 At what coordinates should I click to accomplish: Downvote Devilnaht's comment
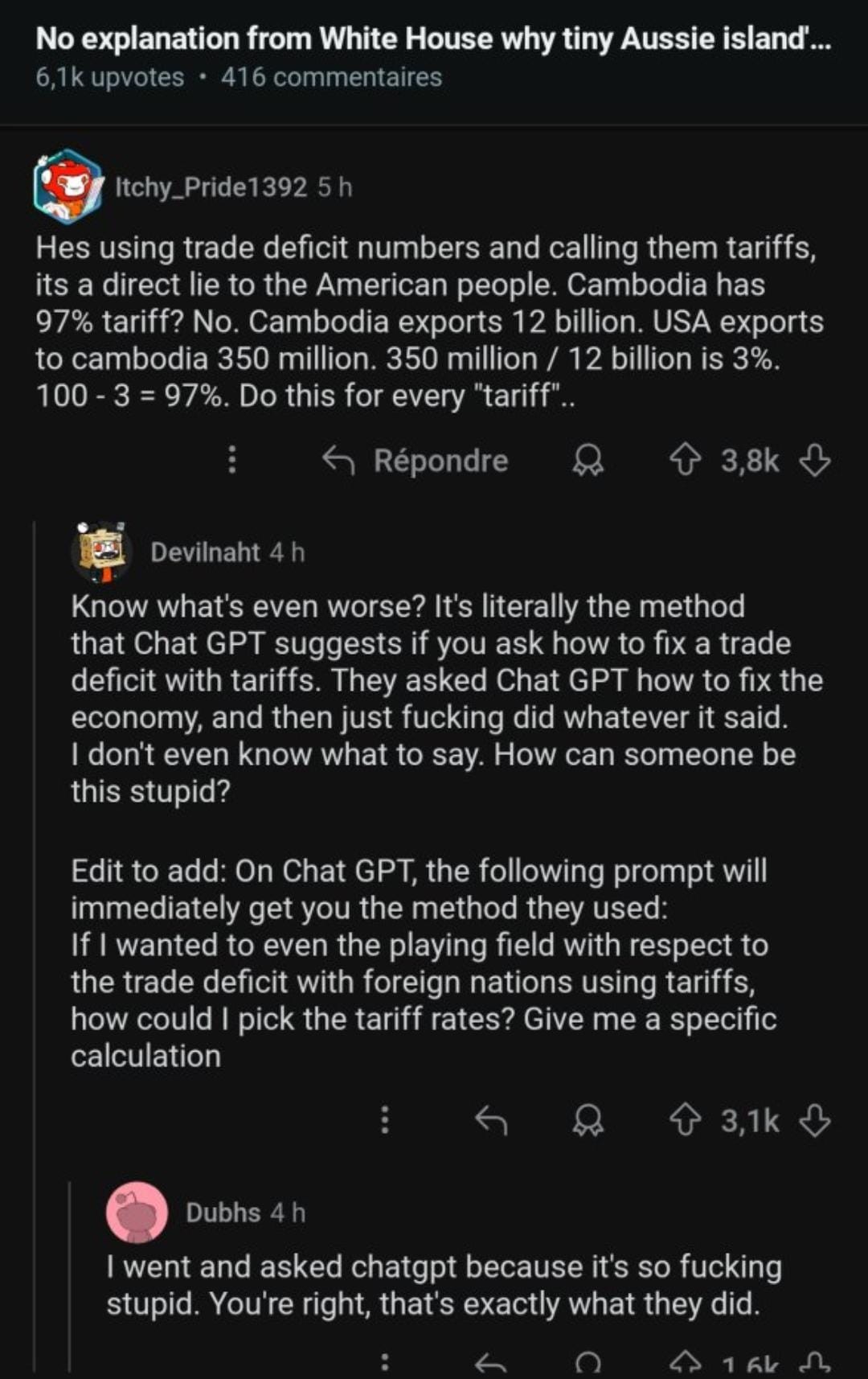click(814, 1119)
